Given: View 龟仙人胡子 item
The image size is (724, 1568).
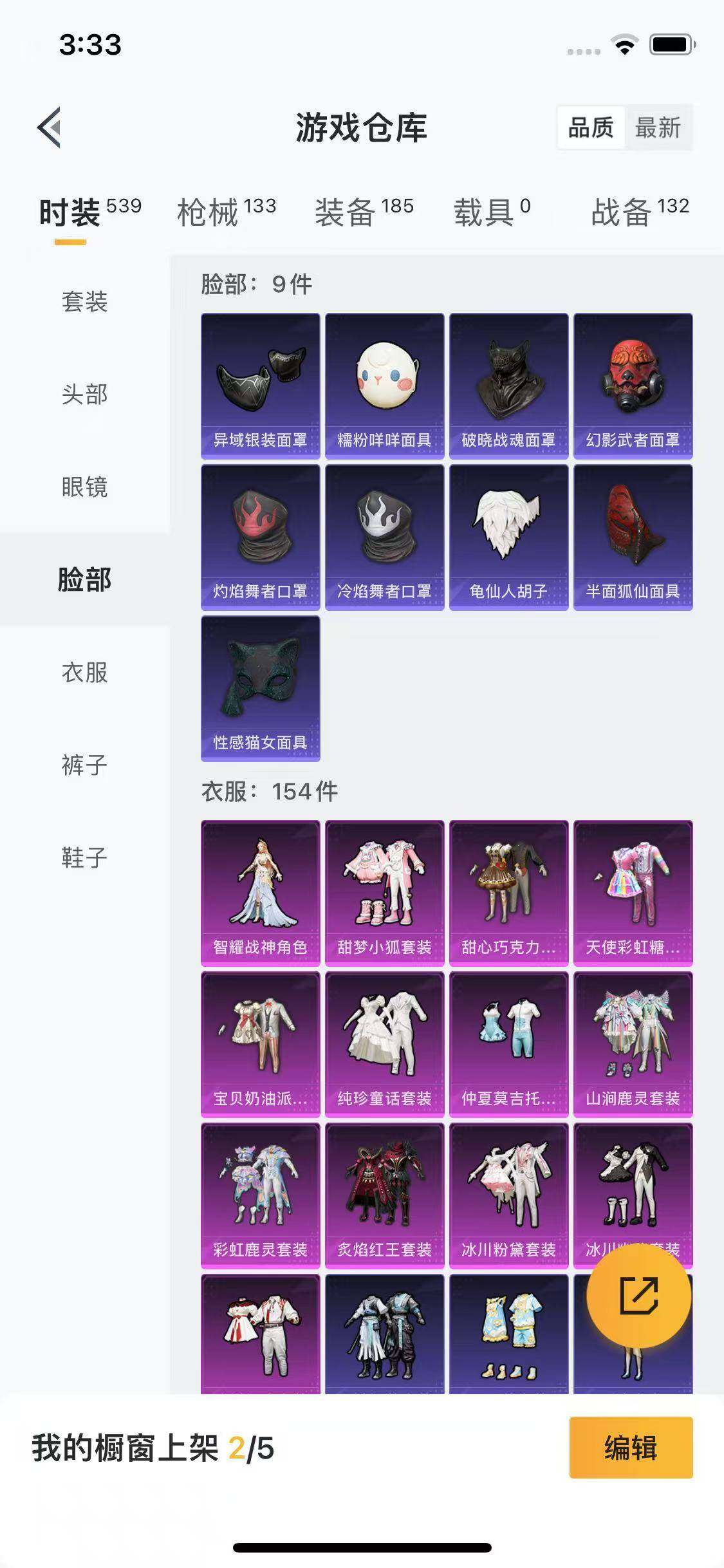Looking at the screenshot, I should click(509, 537).
